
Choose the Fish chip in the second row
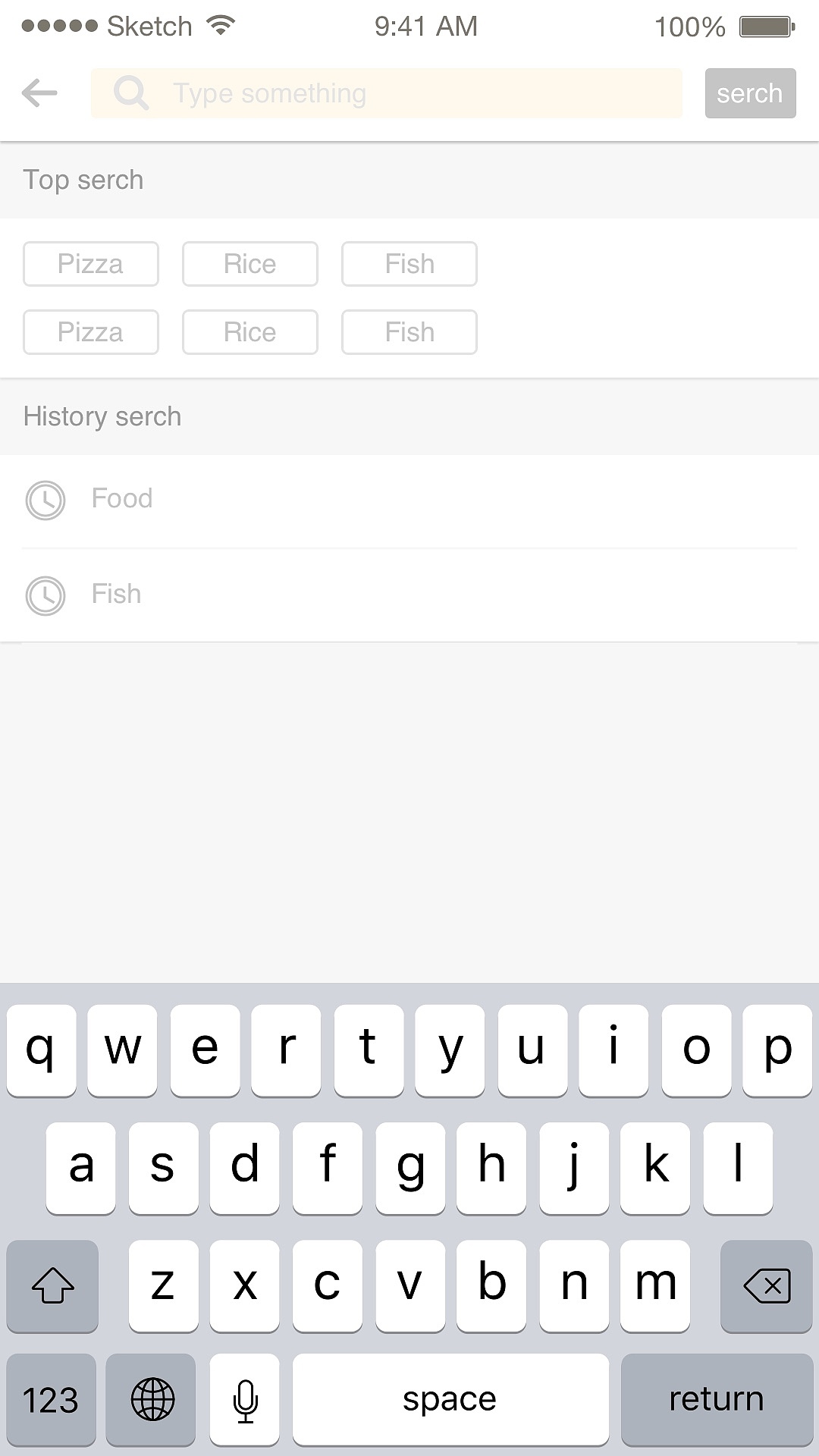click(409, 332)
